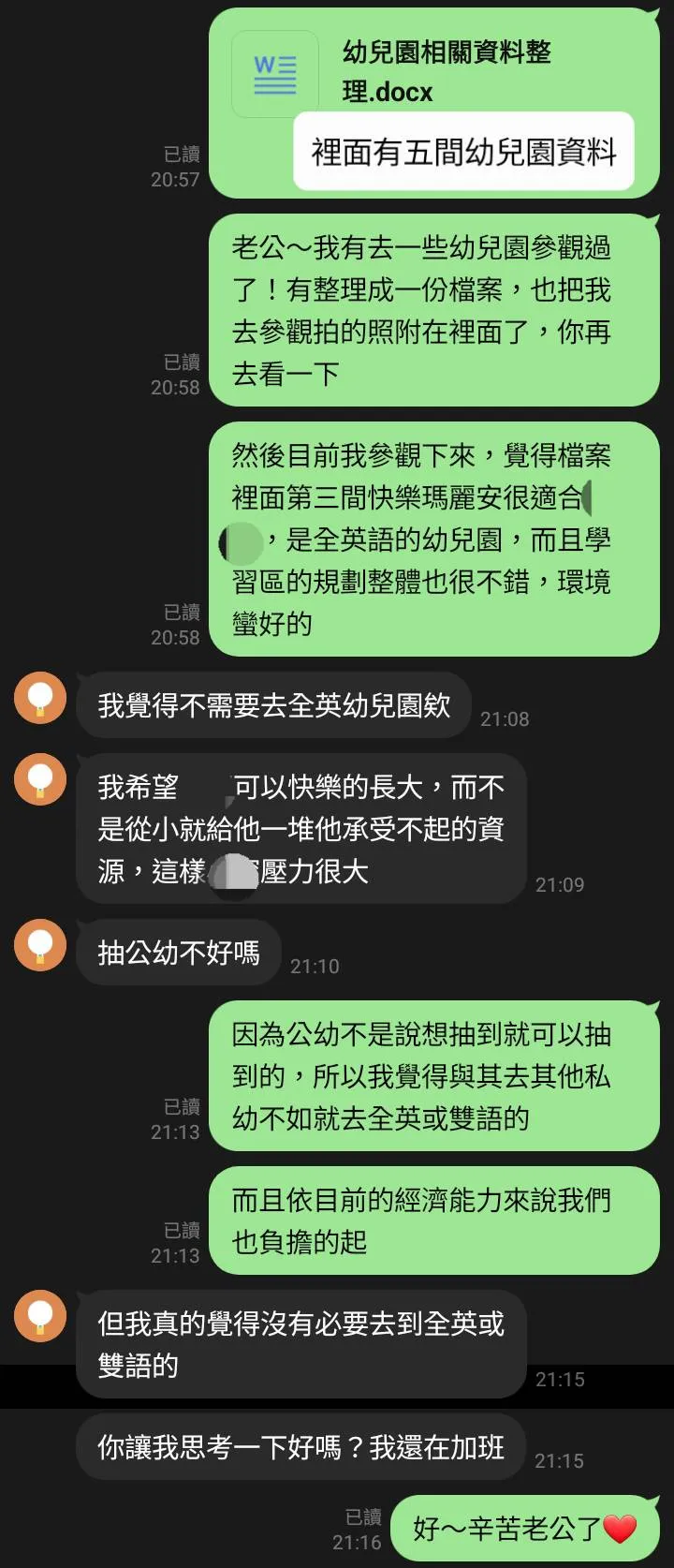
Task: Tap sender avatar beside 抽公幼不好嗎 message
Action: pos(40,945)
